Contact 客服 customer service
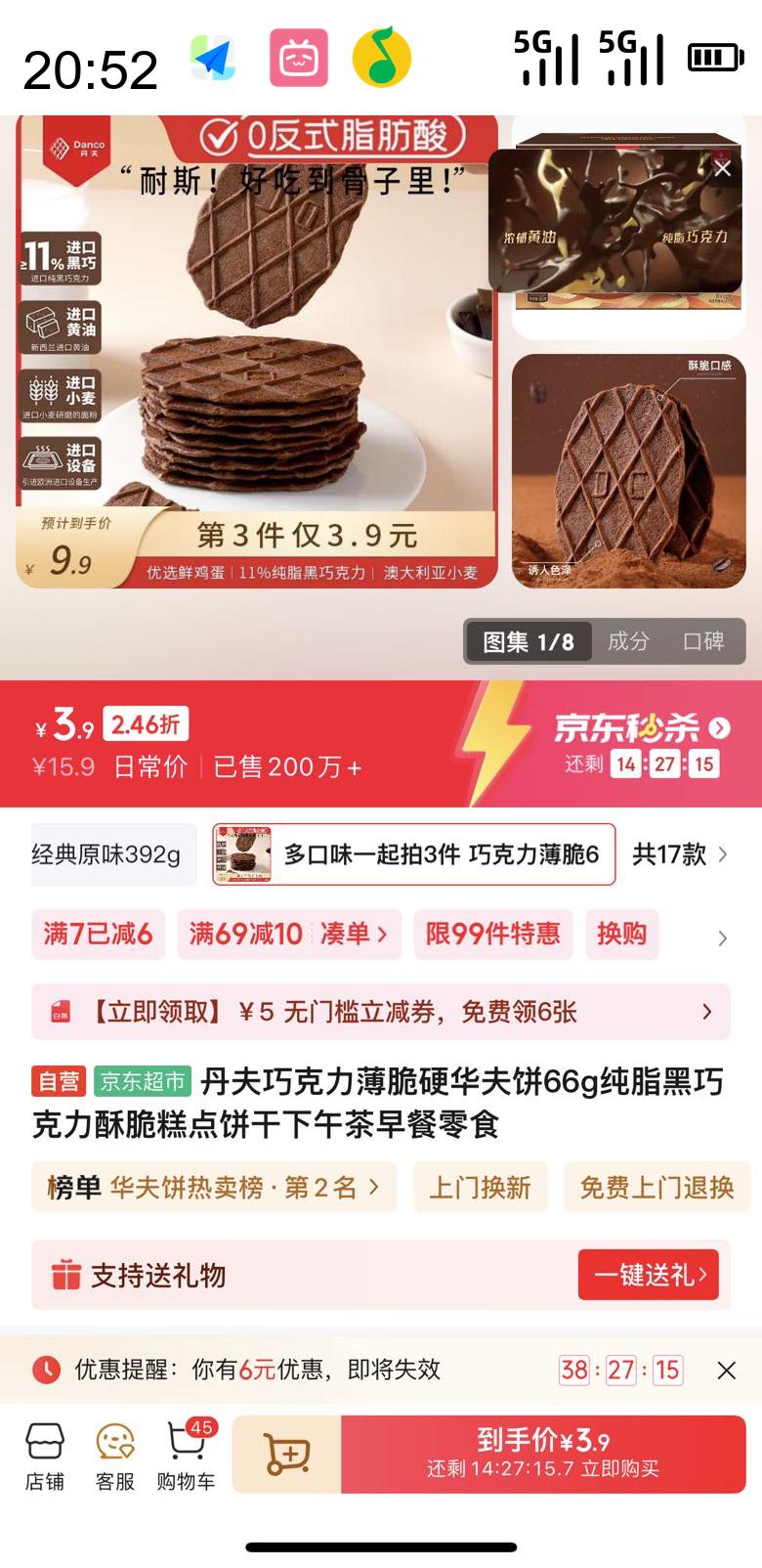Image resolution: width=762 pixels, height=1568 pixels. [x=115, y=1457]
